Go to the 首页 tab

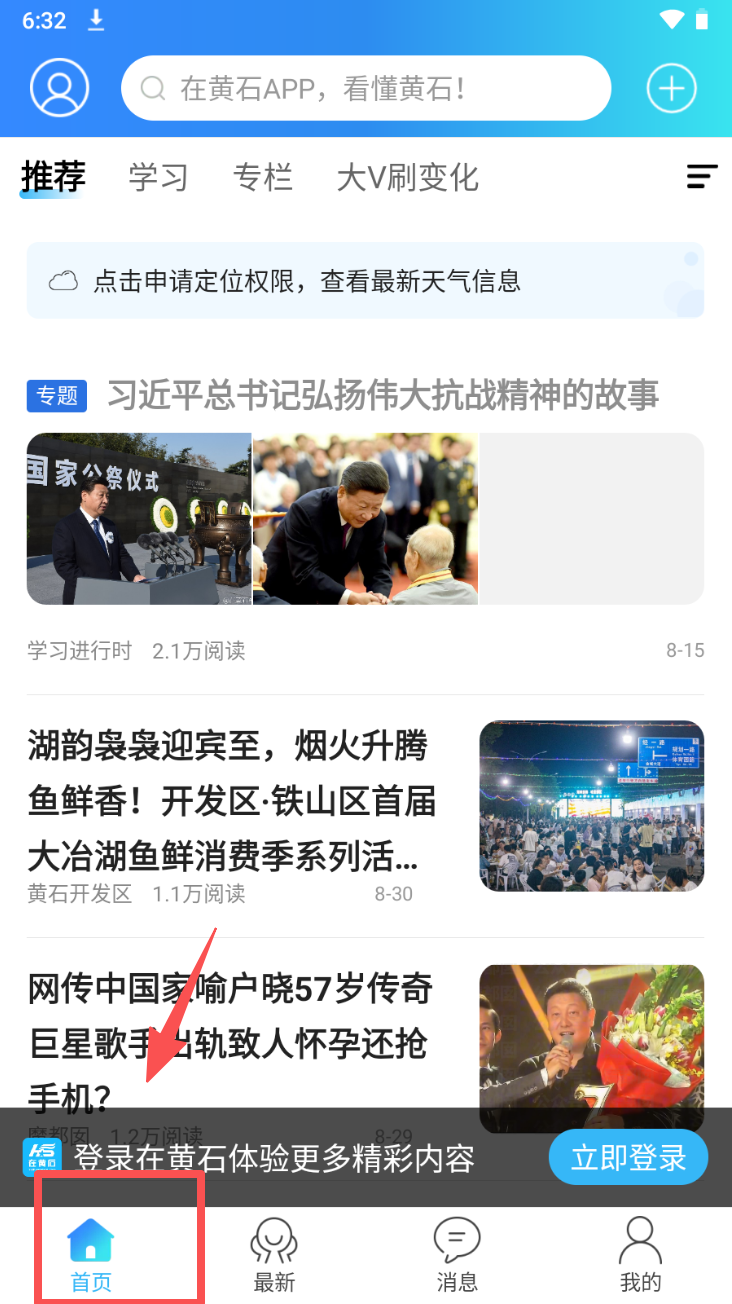point(91,1256)
